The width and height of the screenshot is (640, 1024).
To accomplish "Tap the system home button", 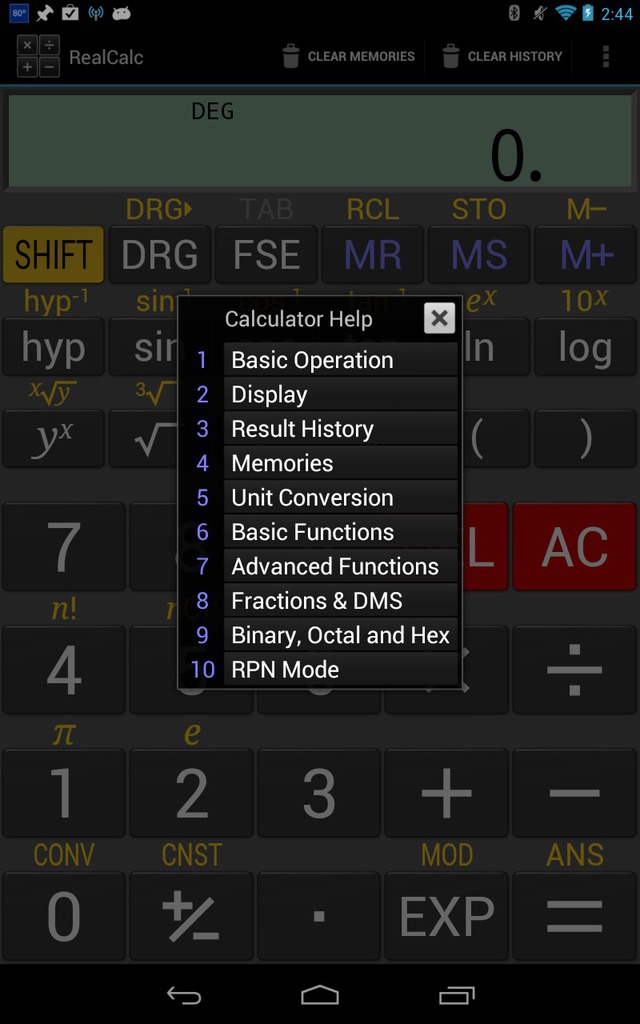I will click(320, 995).
